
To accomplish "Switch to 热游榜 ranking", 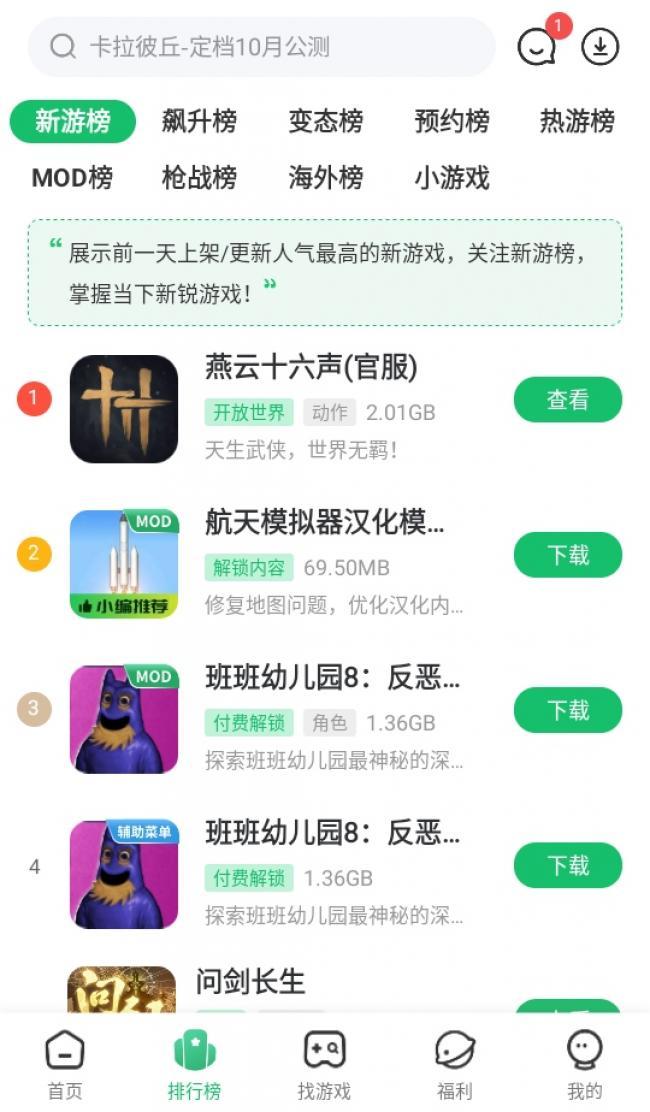I will click(x=577, y=122).
